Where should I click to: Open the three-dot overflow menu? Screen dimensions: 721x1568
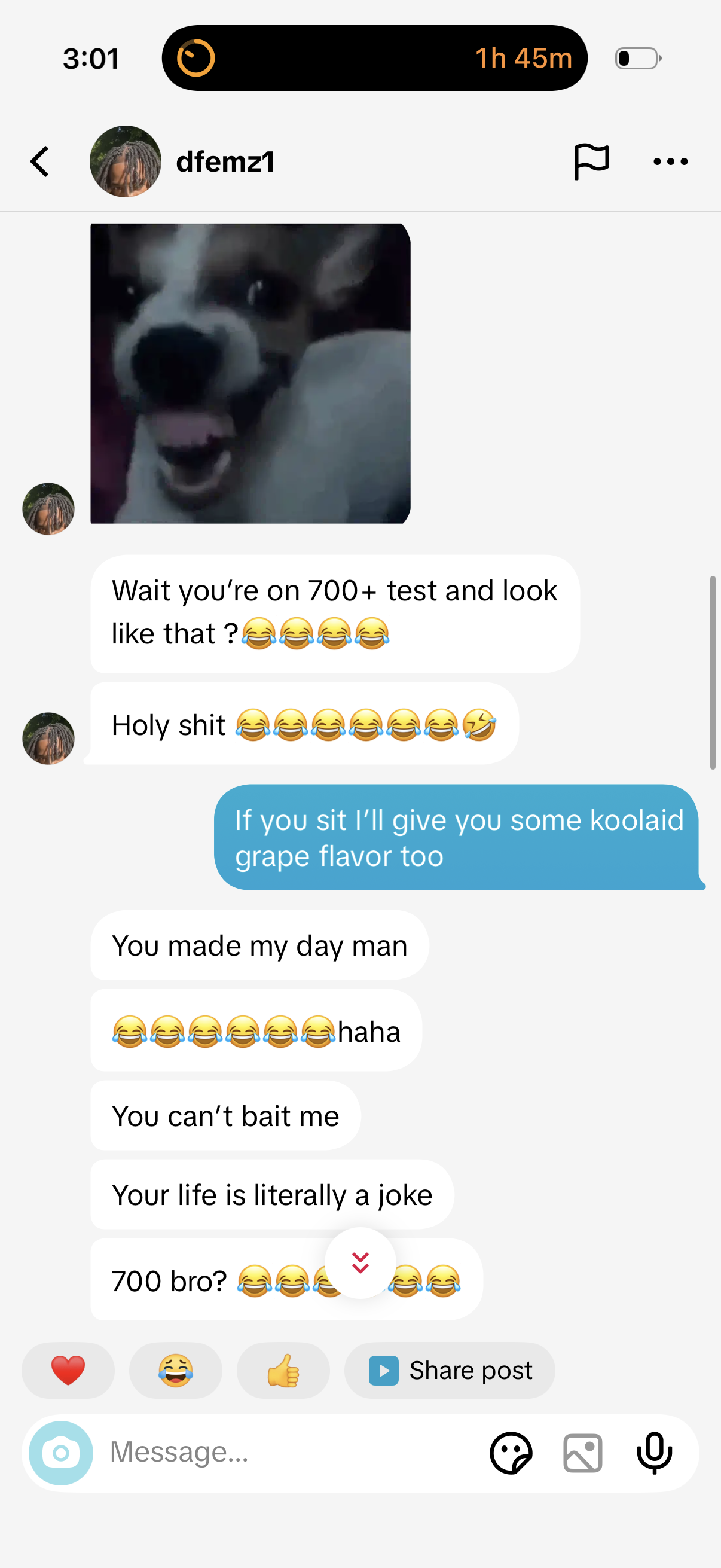pos(670,162)
